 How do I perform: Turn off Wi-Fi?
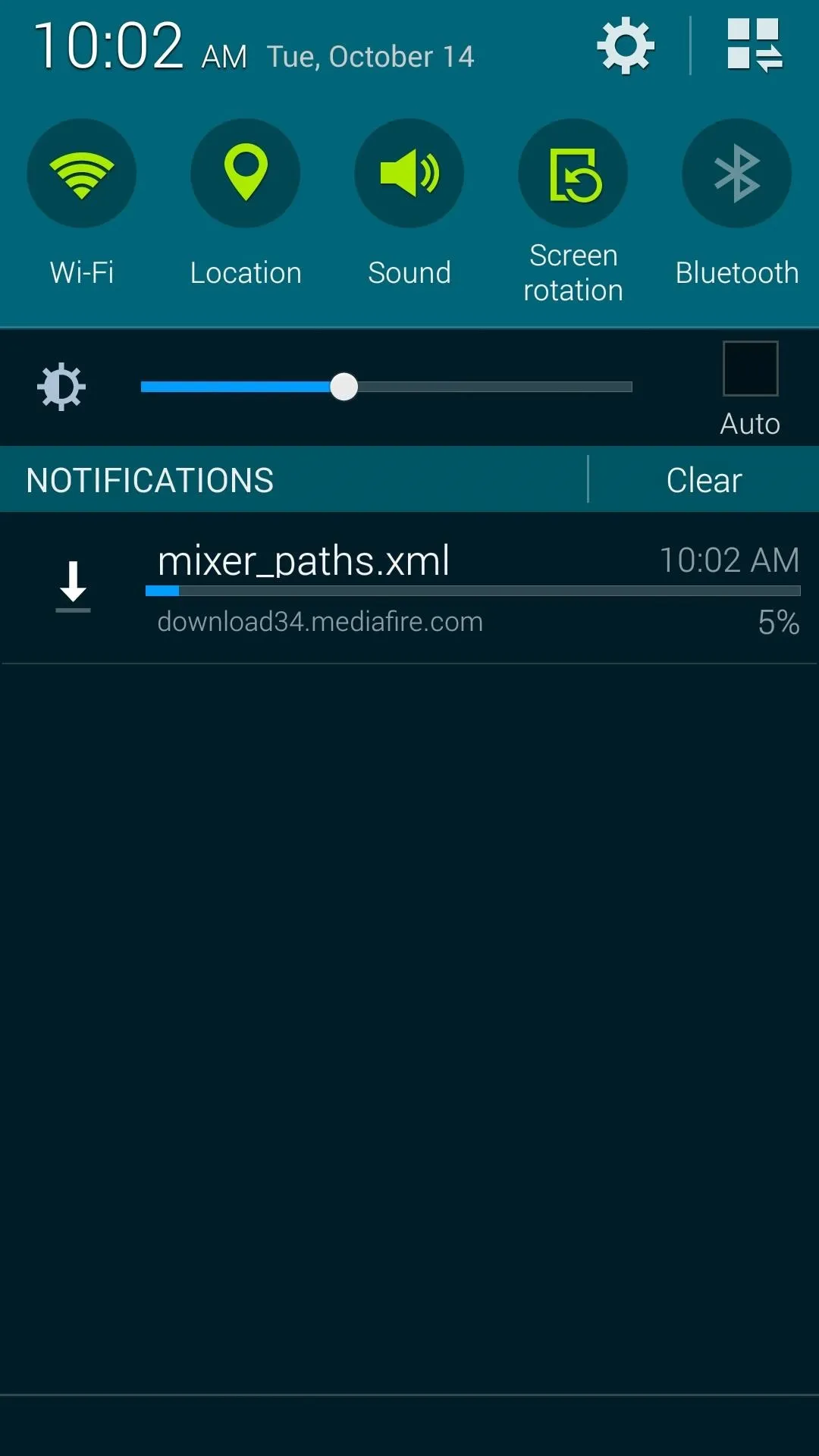click(x=82, y=173)
